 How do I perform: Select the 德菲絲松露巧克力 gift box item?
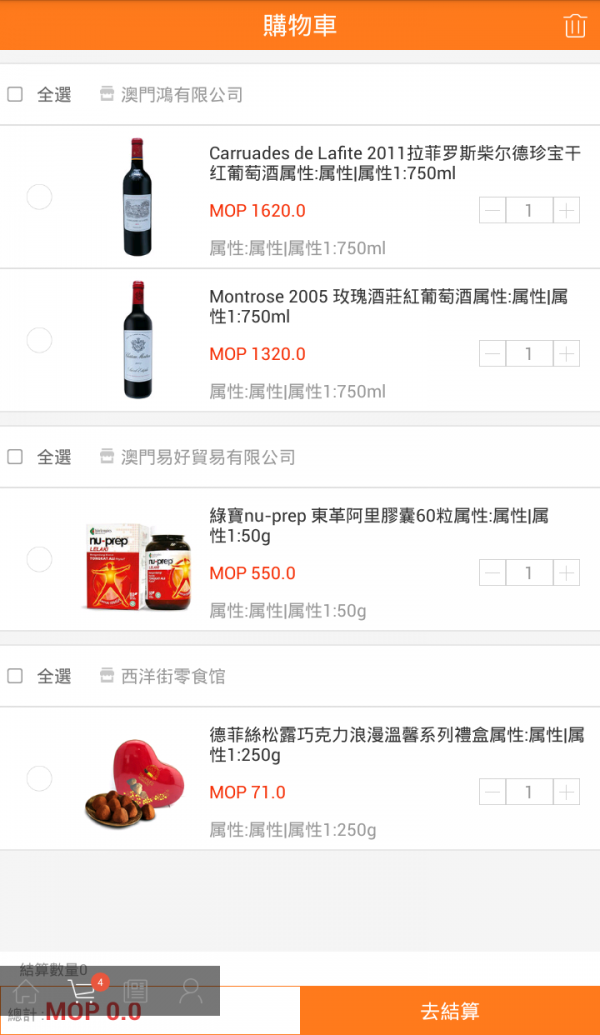pyautogui.click(x=39, y=778)
